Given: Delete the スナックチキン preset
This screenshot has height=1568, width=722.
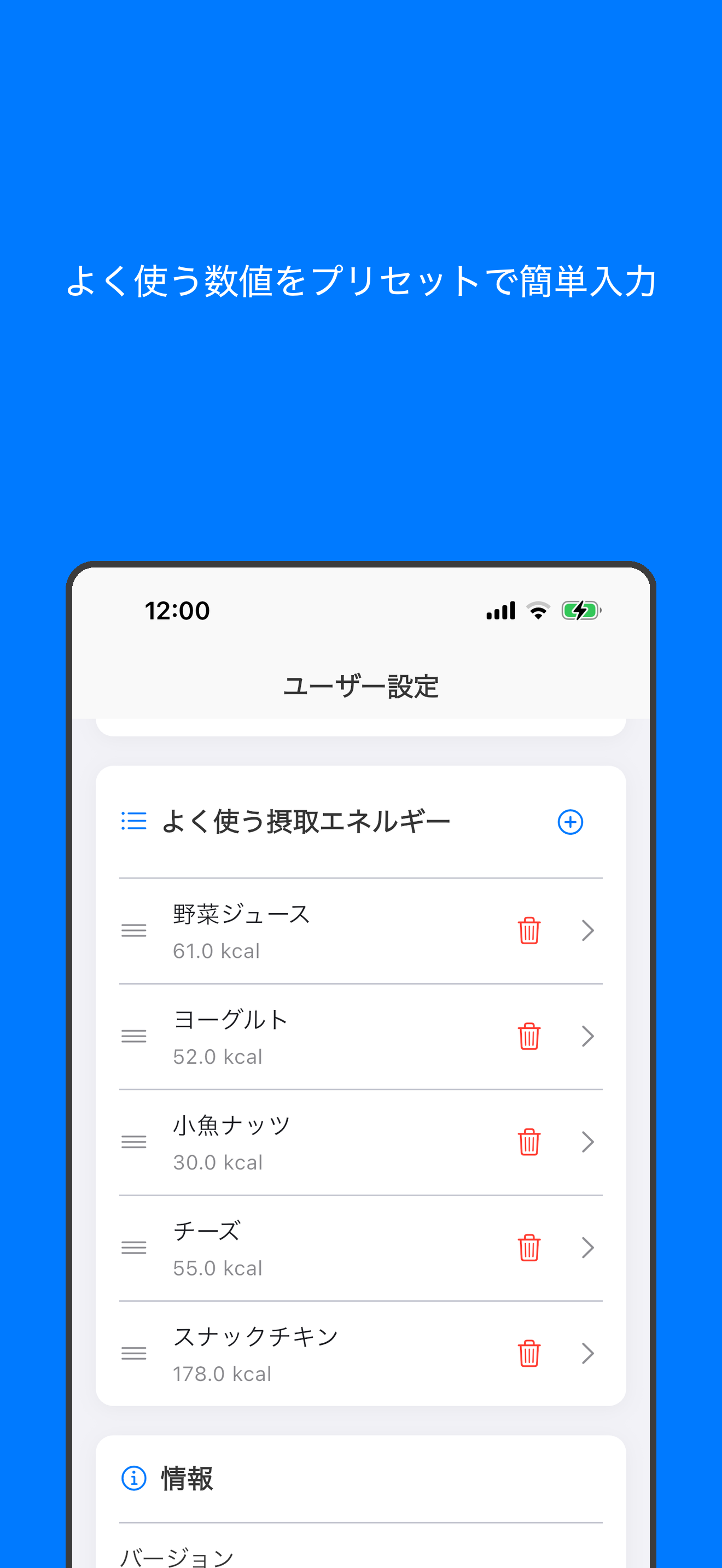Looking at the screenshot, I should pyautogui.click(x=528, y=1354).
